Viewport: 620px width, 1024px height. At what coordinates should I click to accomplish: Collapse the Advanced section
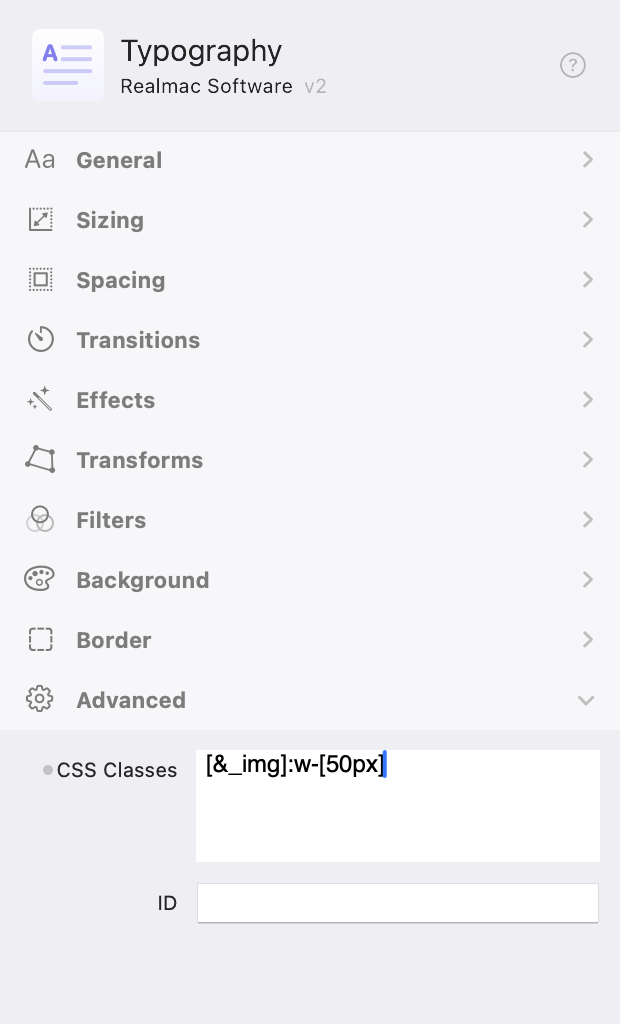[310, 700]
